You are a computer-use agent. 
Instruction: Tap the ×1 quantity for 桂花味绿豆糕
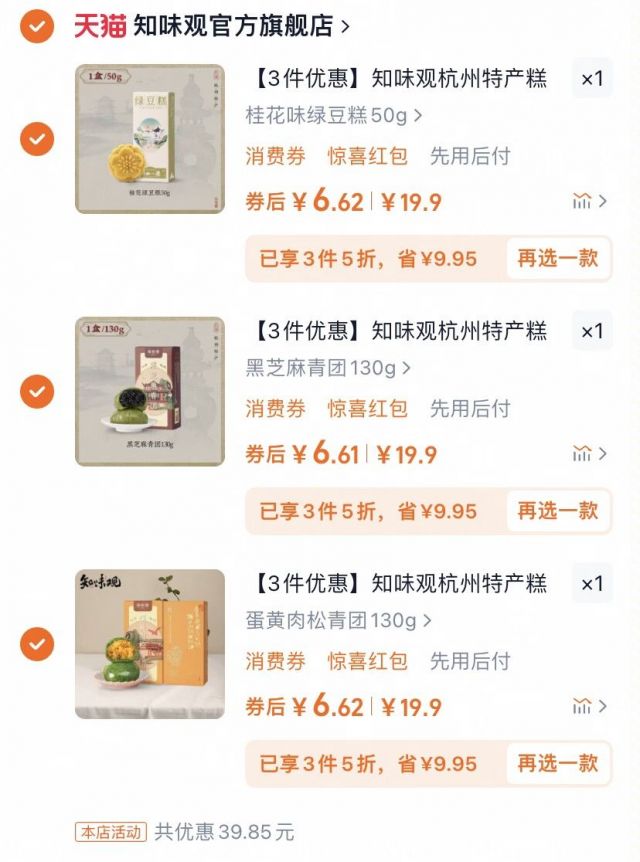click(x=592, y=78)
